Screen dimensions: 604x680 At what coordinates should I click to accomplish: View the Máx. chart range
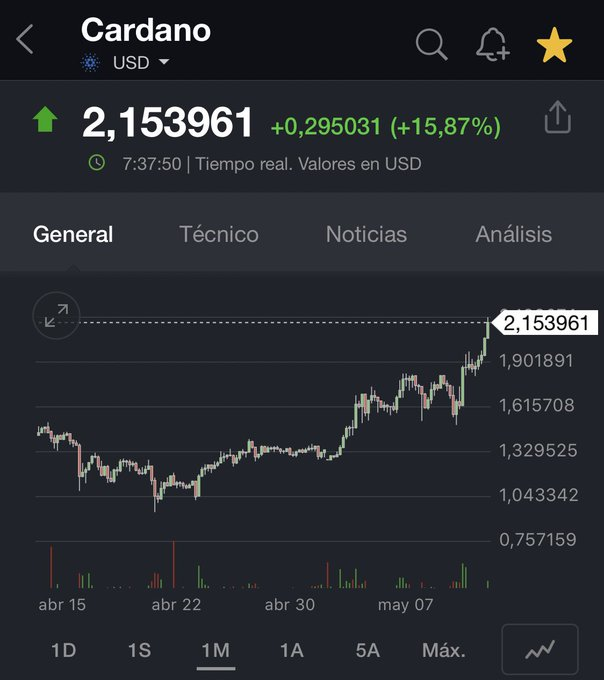pyautogui.click(x=444, y=650)
